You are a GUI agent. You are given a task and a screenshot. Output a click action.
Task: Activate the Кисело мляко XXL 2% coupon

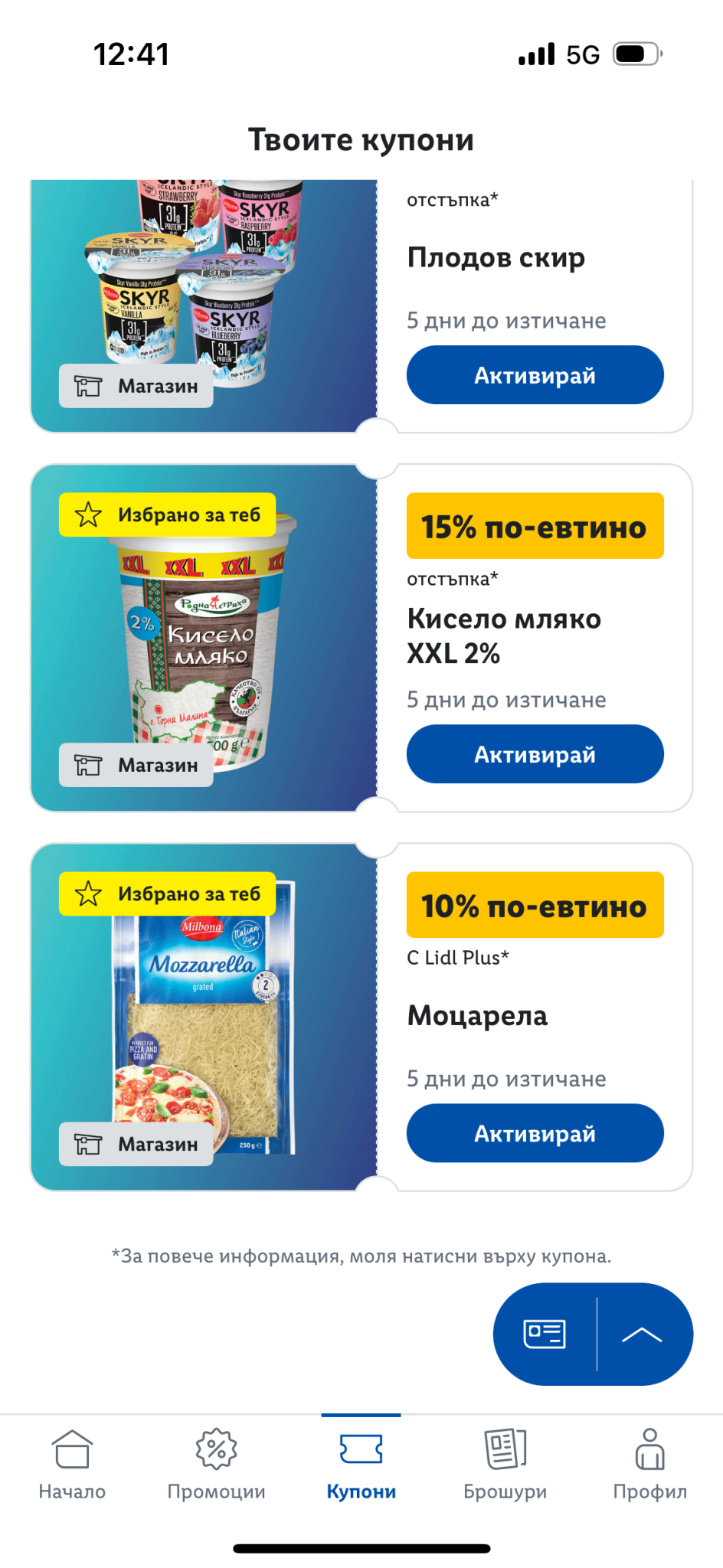535,754
